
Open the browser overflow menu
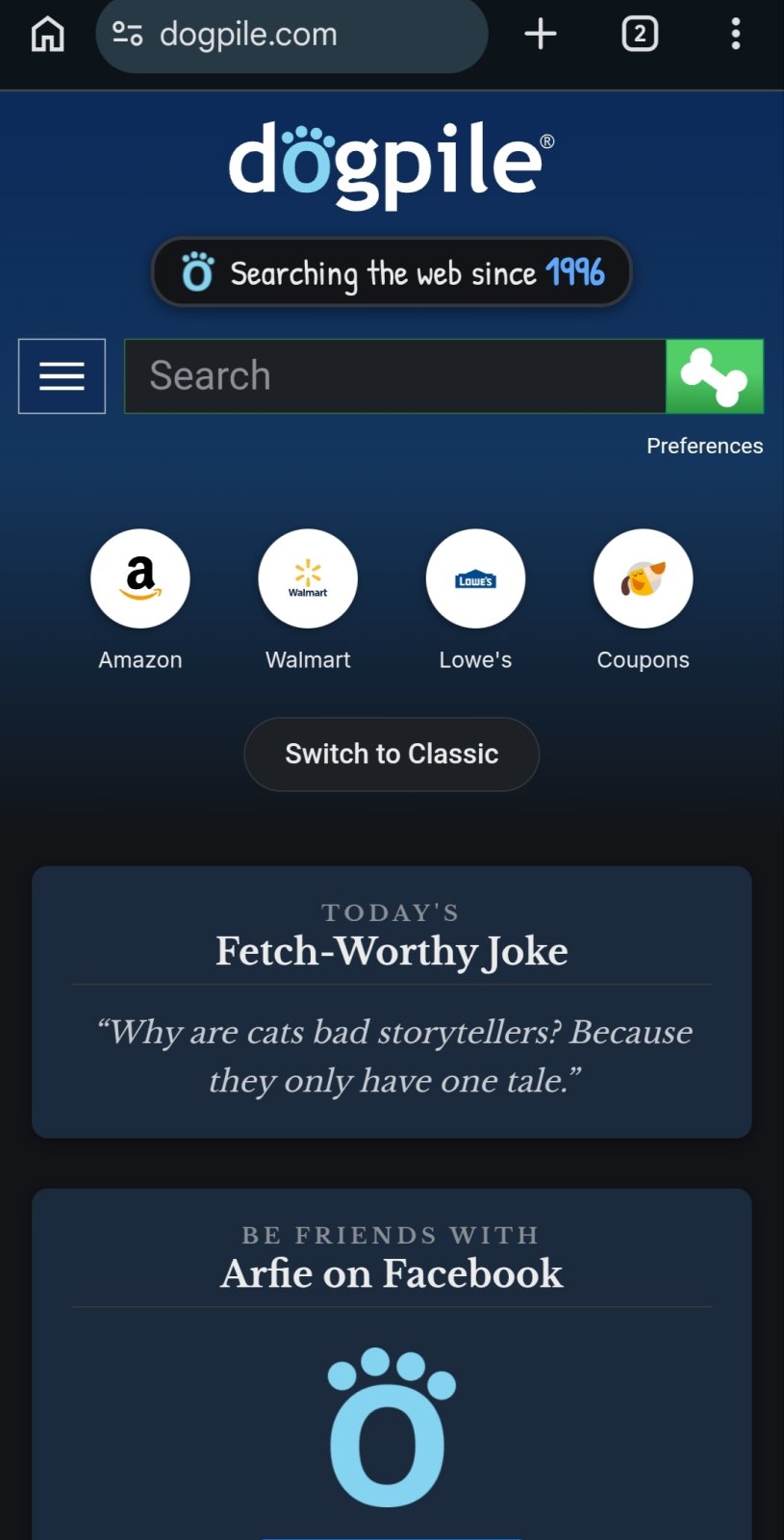(x=736, y=34)
